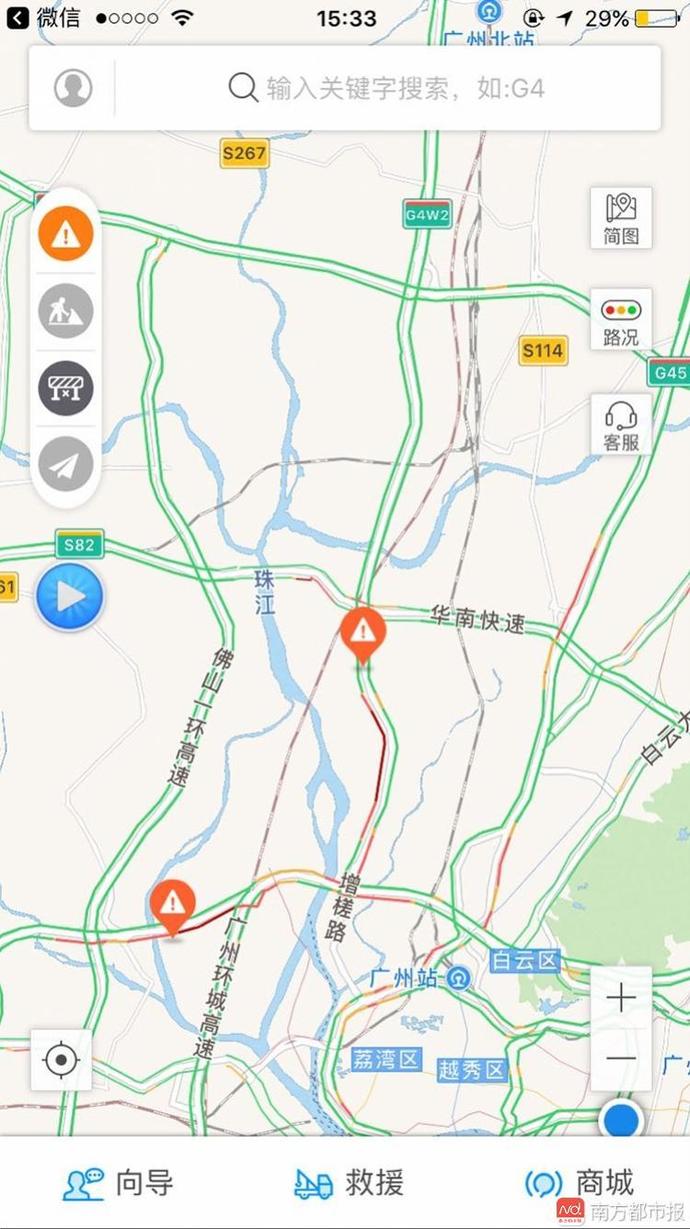690x1229 pixels.
Task: Open the 商城 mall tab
Action: [580, 1183]
